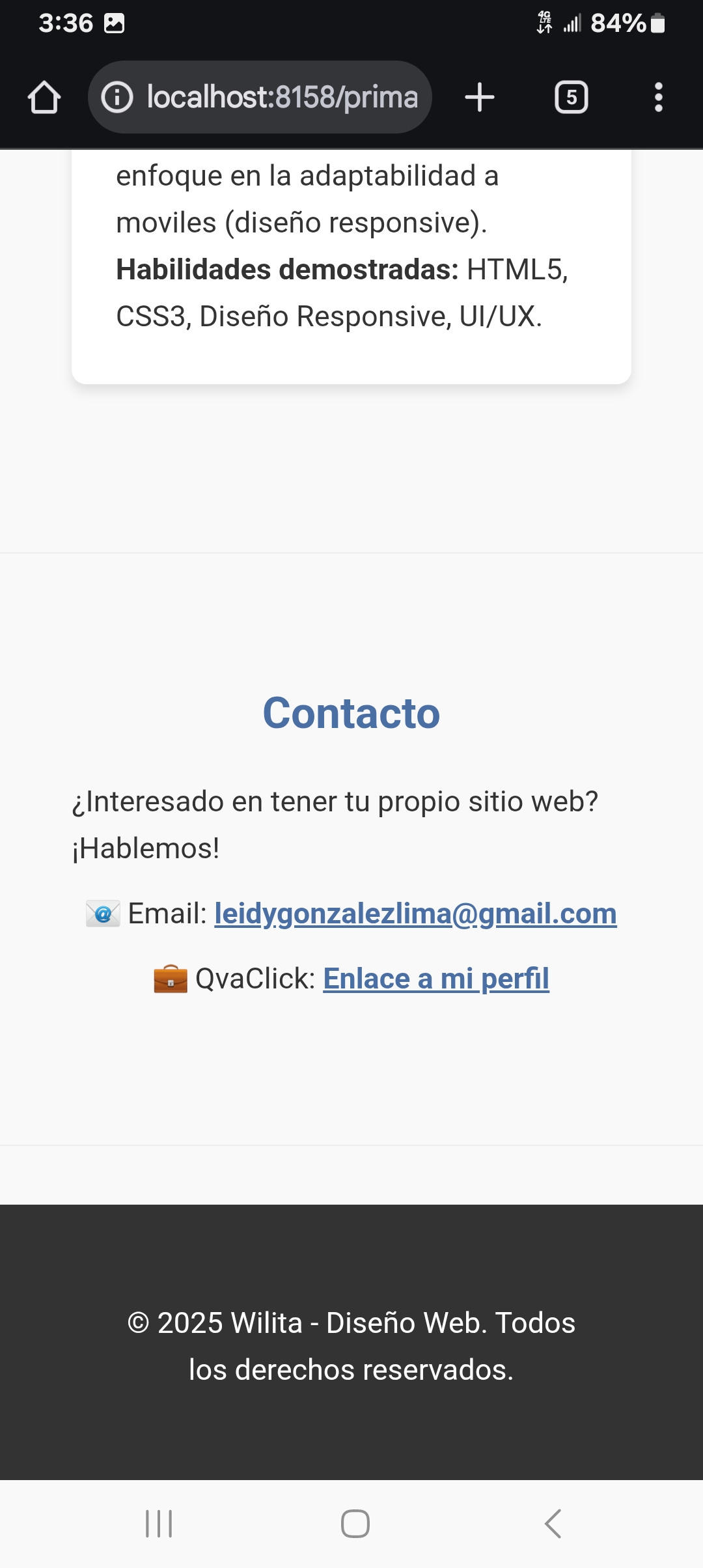Email leidygonzalezlima@gmail.com
Viewport: 703px width, 1568px height.
[415, 914]
